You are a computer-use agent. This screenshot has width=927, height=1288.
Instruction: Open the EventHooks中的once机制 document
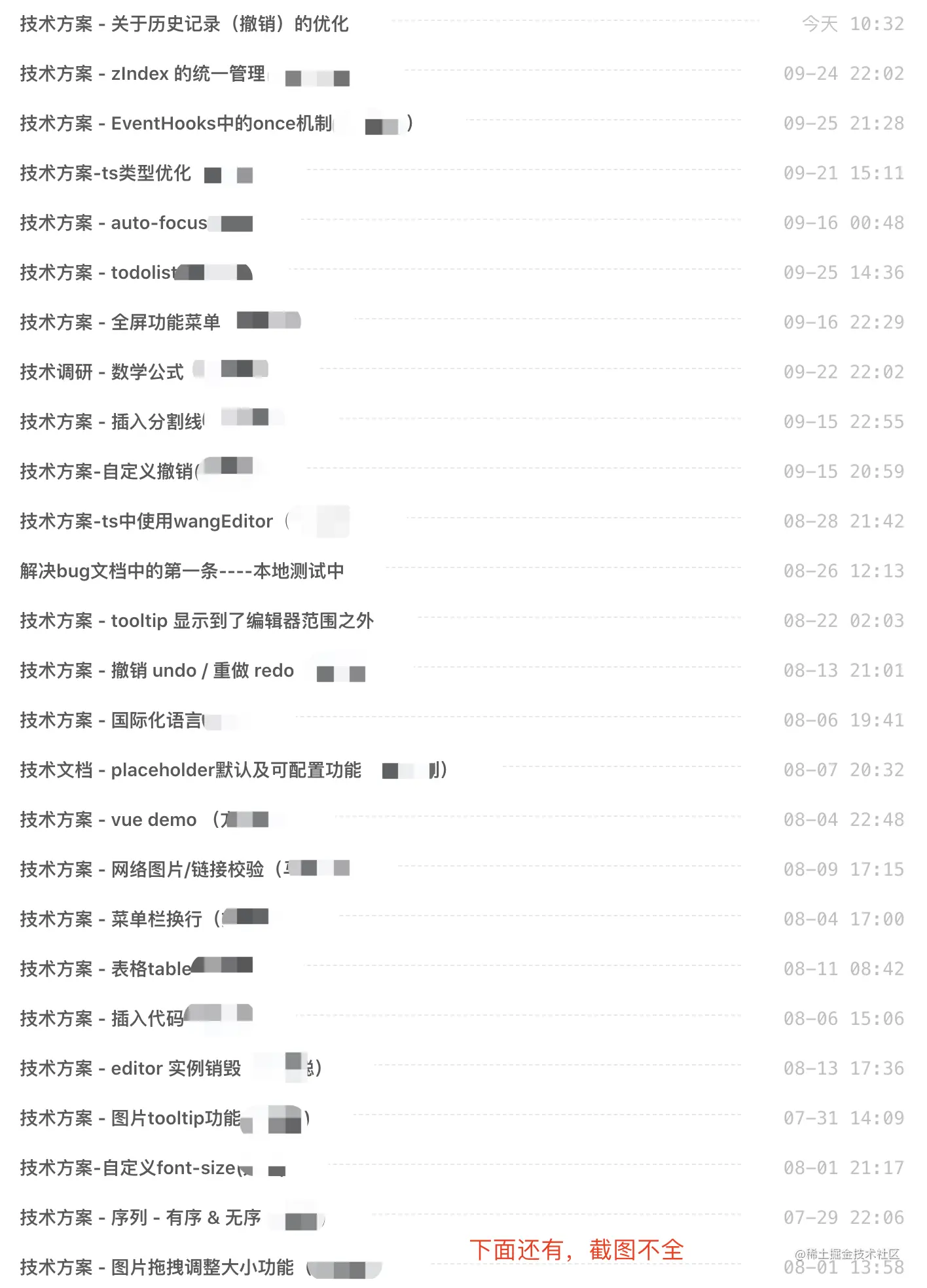[175, 124]
